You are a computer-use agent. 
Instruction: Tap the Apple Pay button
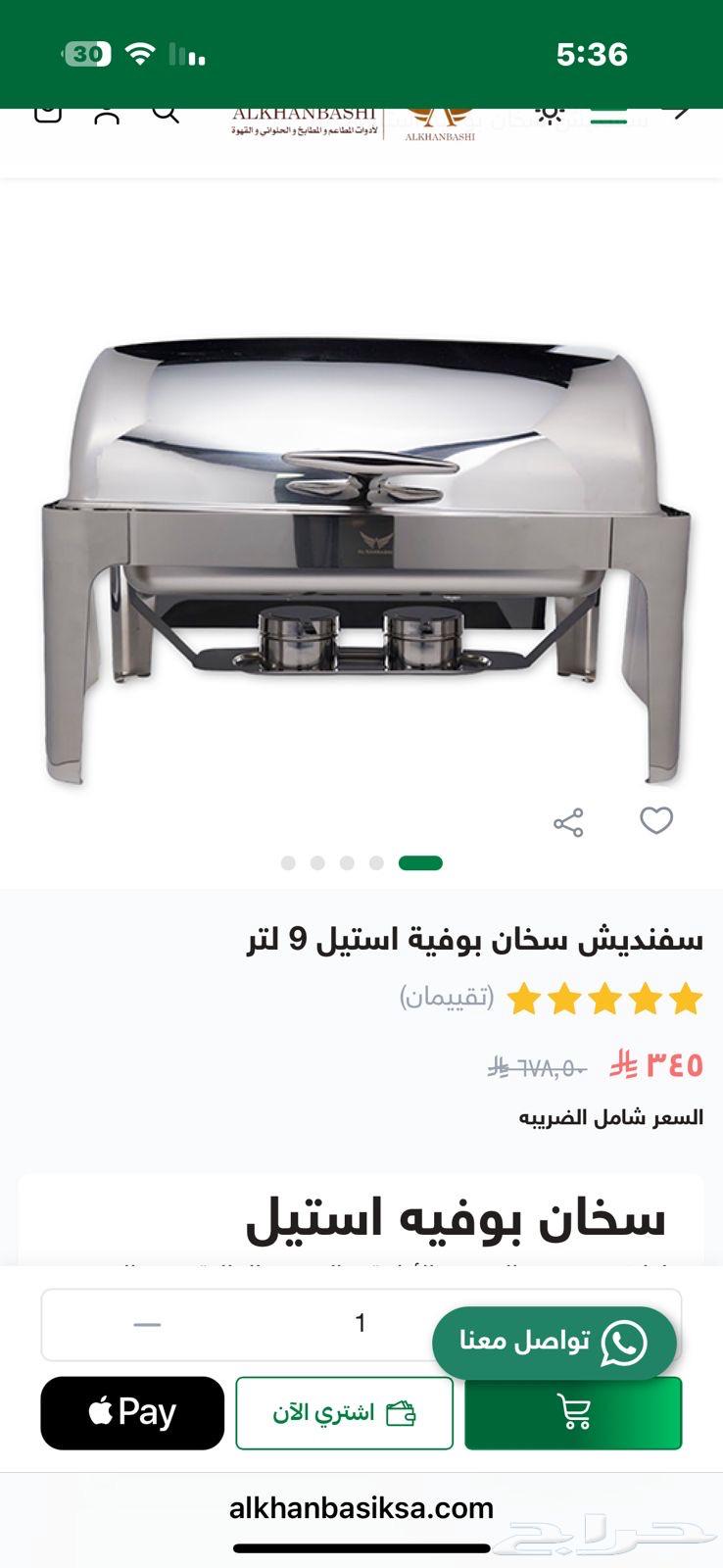pyautogui.click(x=132, y=1412)
